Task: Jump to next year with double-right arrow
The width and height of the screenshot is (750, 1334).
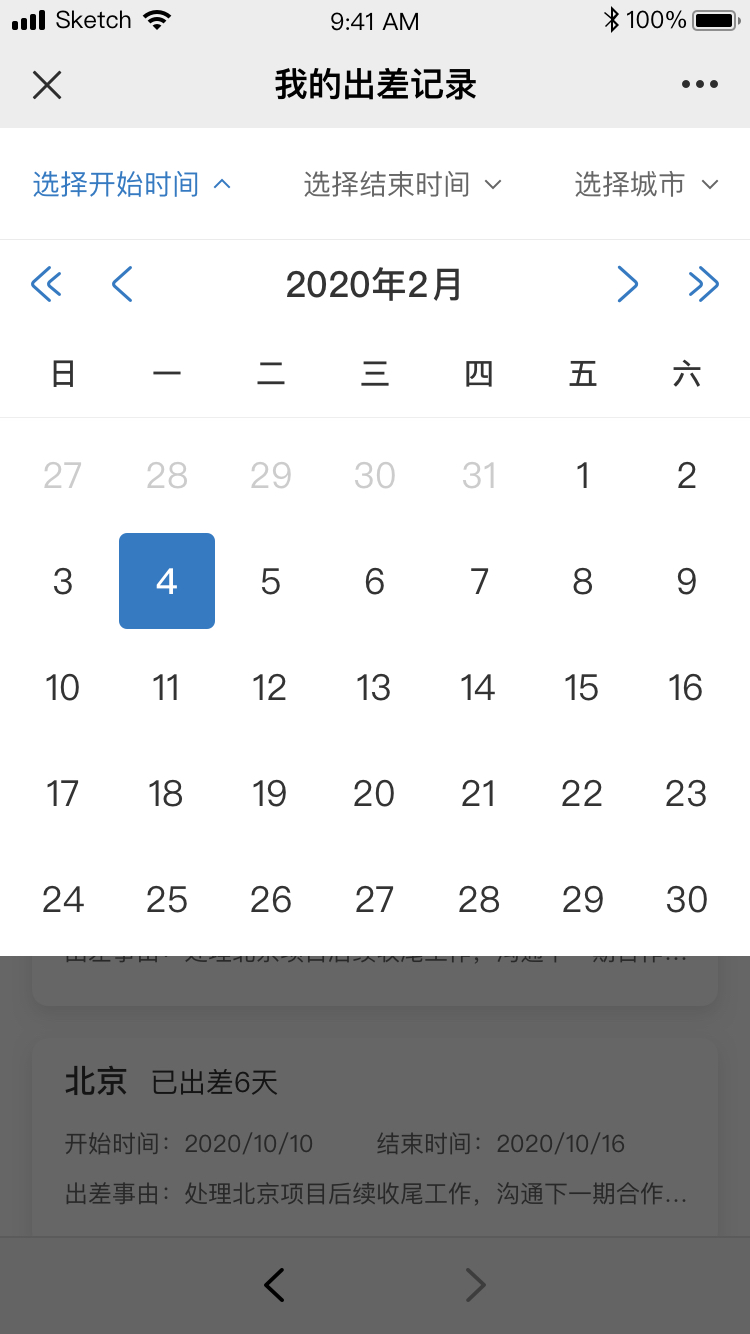Action: click(704, 285)
